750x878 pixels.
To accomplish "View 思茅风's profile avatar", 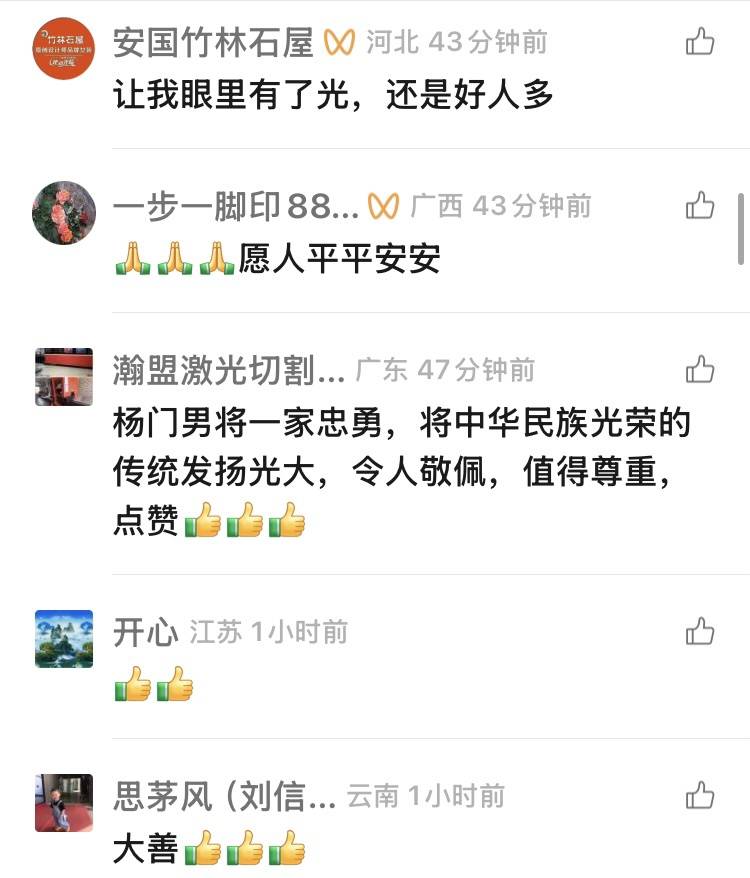I will coord(64,803).
